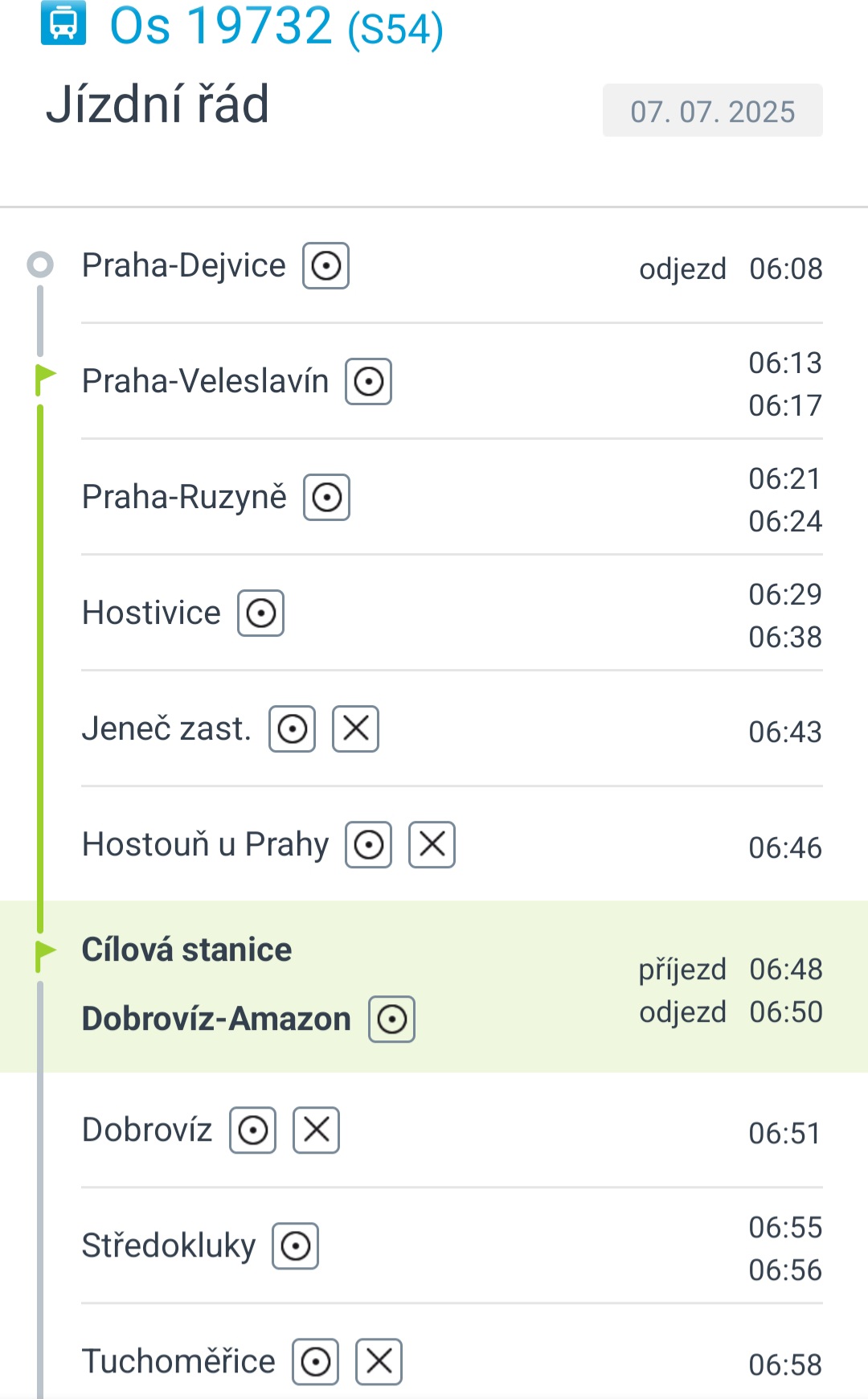View the Dobrovíz stop
Image resolution: width=868 pixels, height=1399 pixels.
(x=434, y=1130)
